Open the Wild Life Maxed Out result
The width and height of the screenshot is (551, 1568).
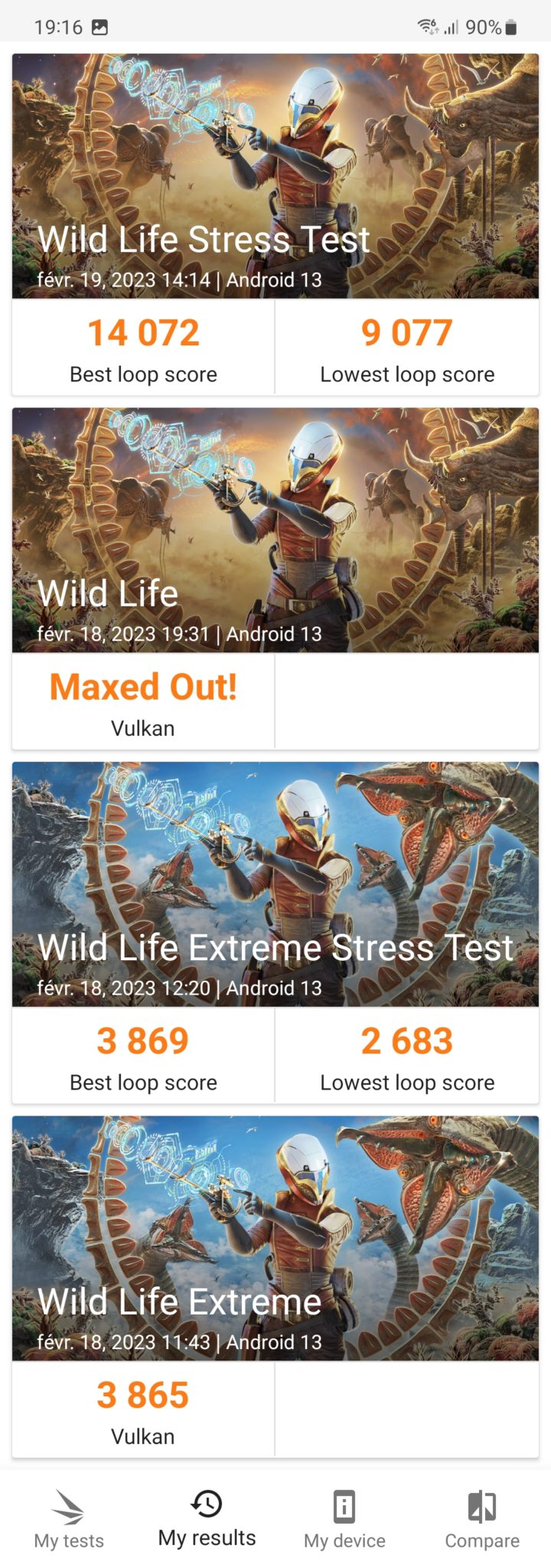click(x=275, y=578)
